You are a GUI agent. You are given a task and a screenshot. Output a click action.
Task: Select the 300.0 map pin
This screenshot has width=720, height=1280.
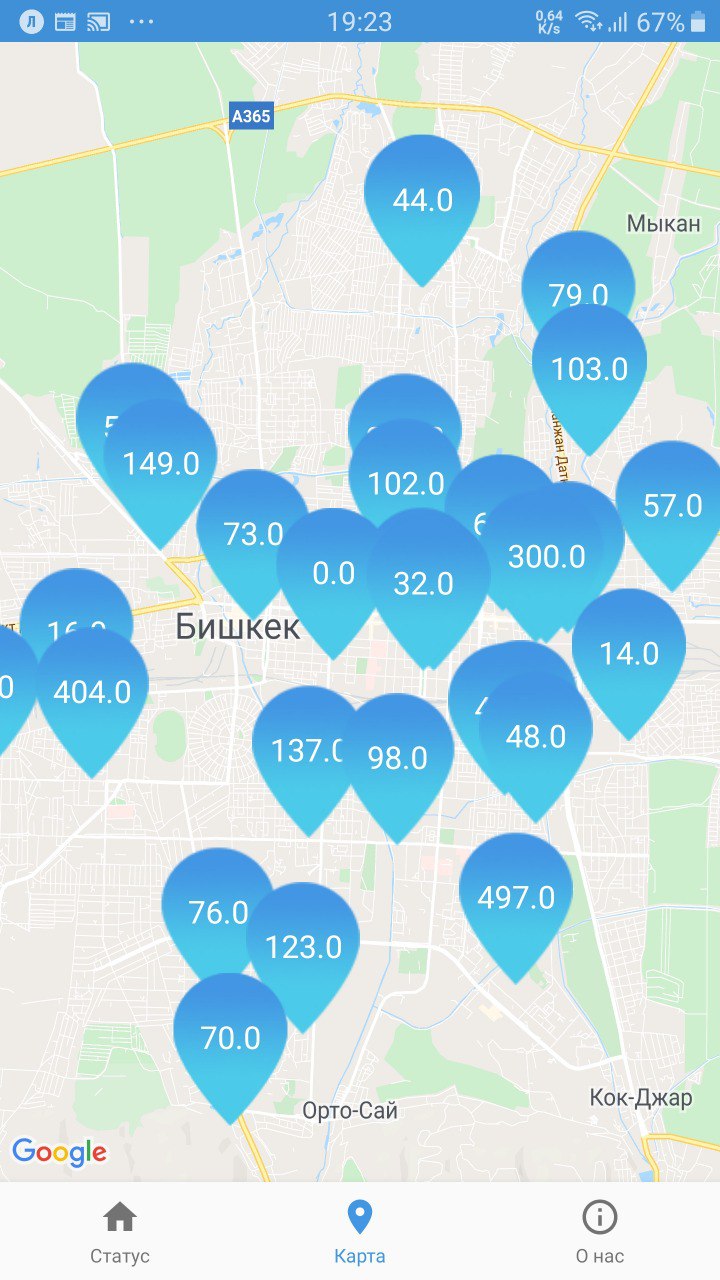(546, 557)
